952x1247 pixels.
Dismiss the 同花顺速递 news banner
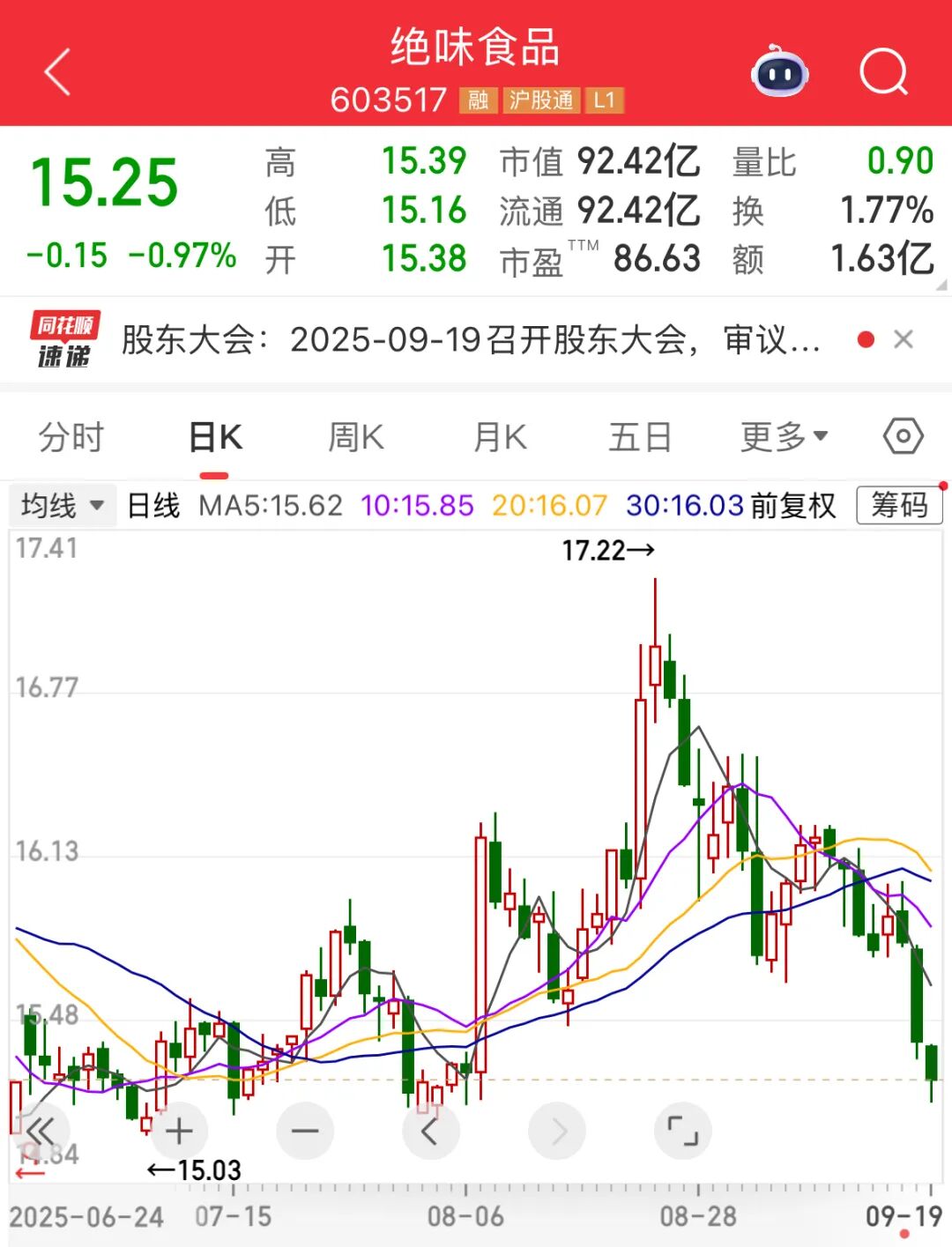point(903,339)
